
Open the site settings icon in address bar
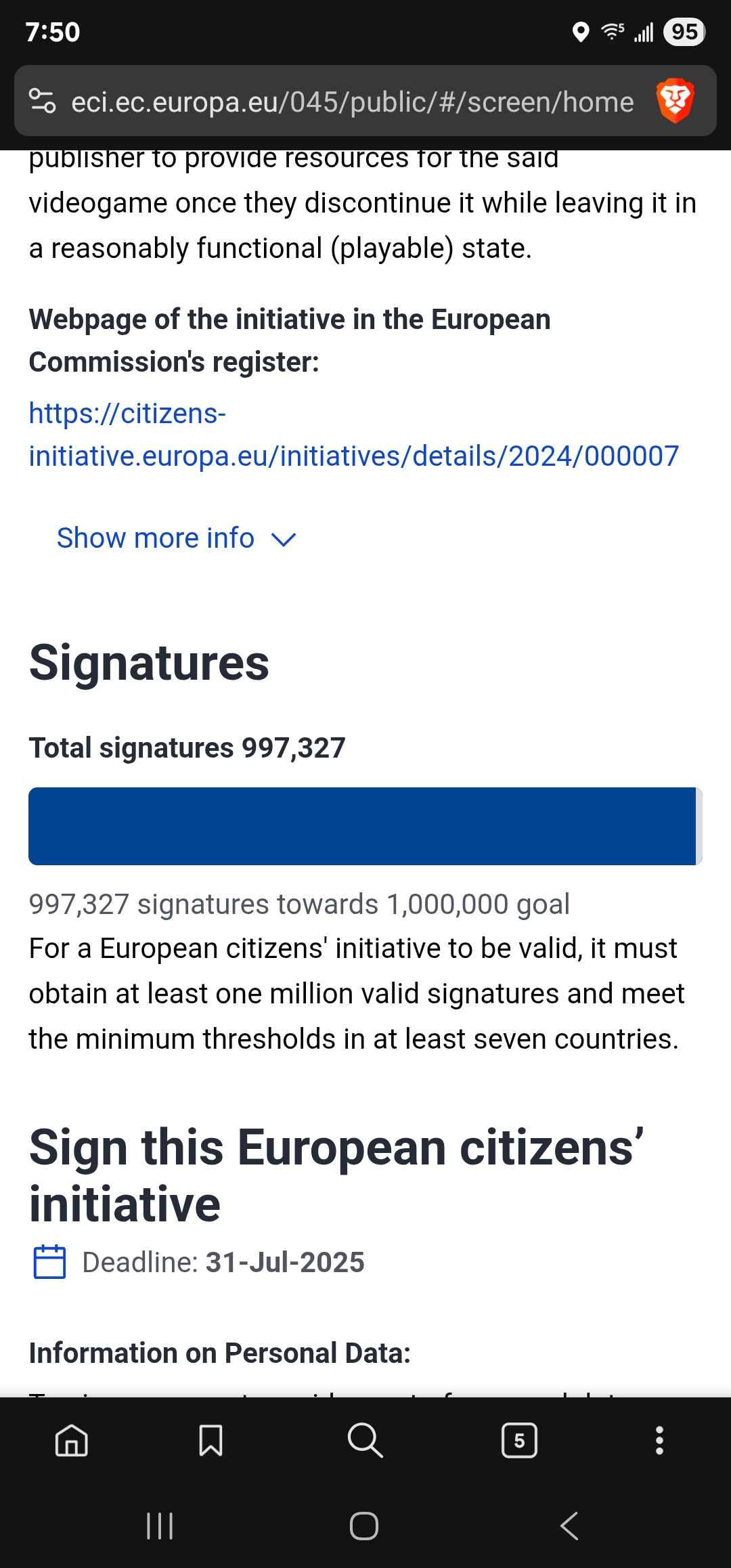(x=43, y=102)
